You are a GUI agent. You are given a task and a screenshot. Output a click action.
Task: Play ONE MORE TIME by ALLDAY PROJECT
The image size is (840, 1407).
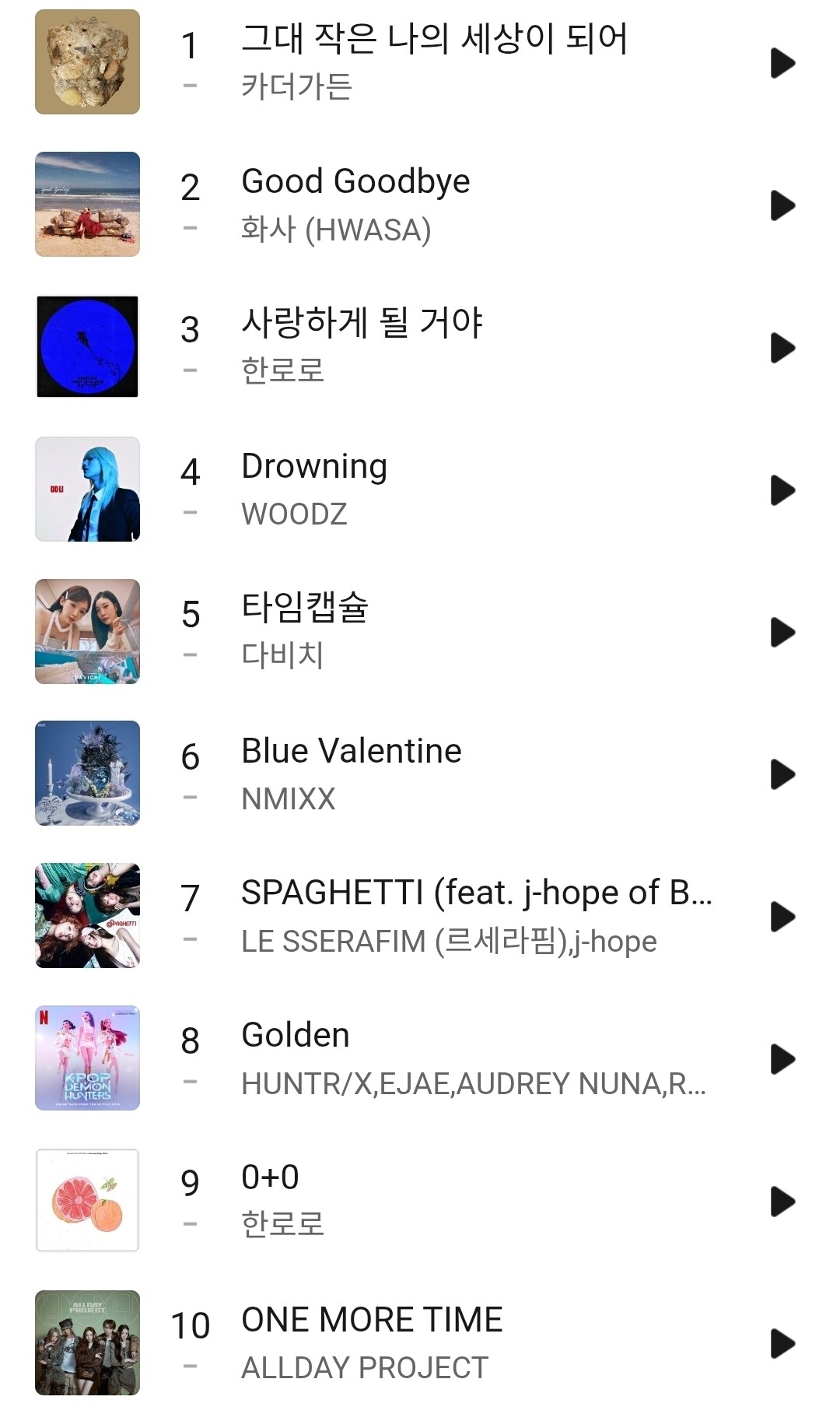tap(782, 1343)
